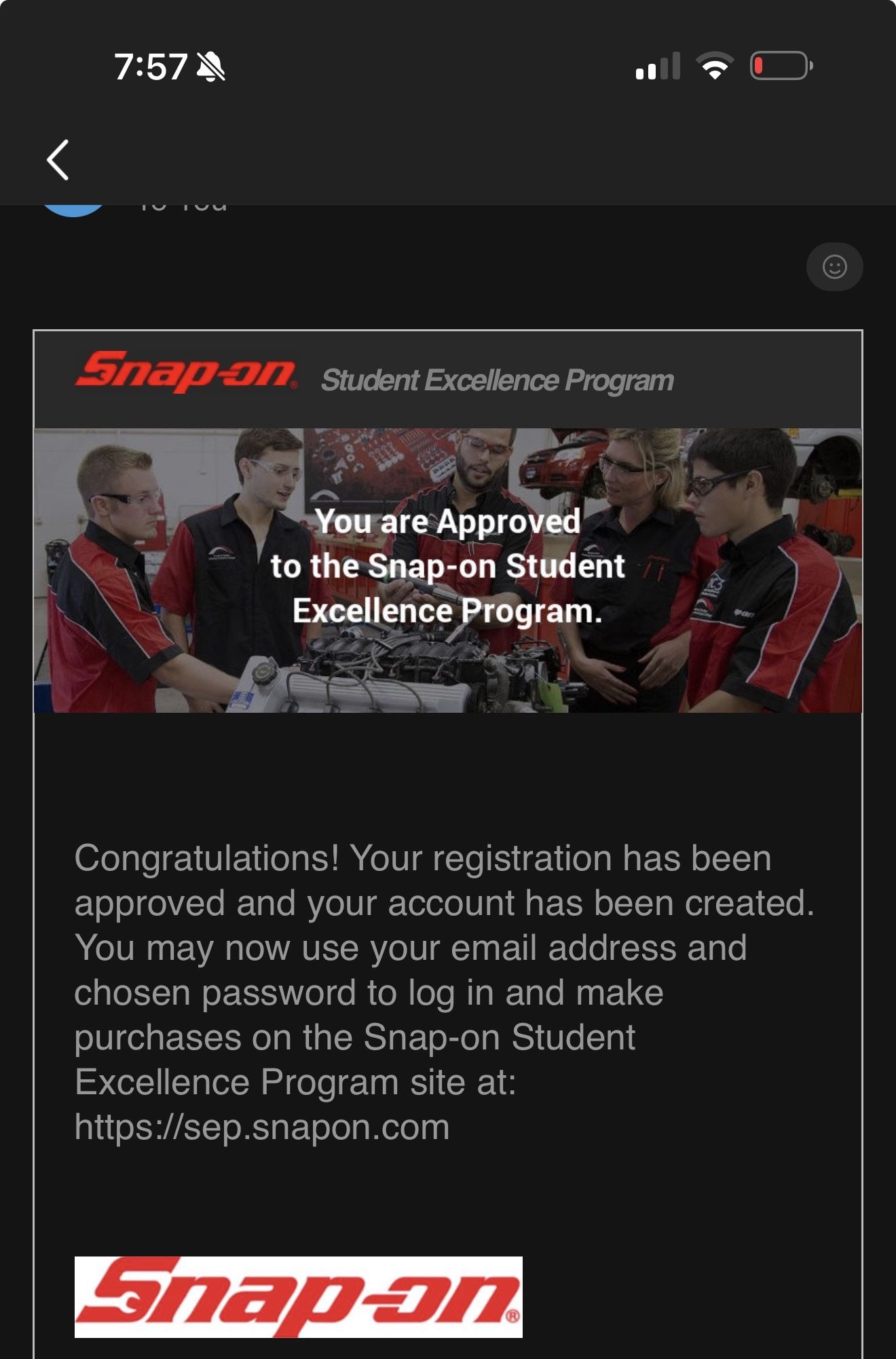Viewport: 896px width, 1359px height.
Task: Go back to the inbox
Action: click(58, 160)
